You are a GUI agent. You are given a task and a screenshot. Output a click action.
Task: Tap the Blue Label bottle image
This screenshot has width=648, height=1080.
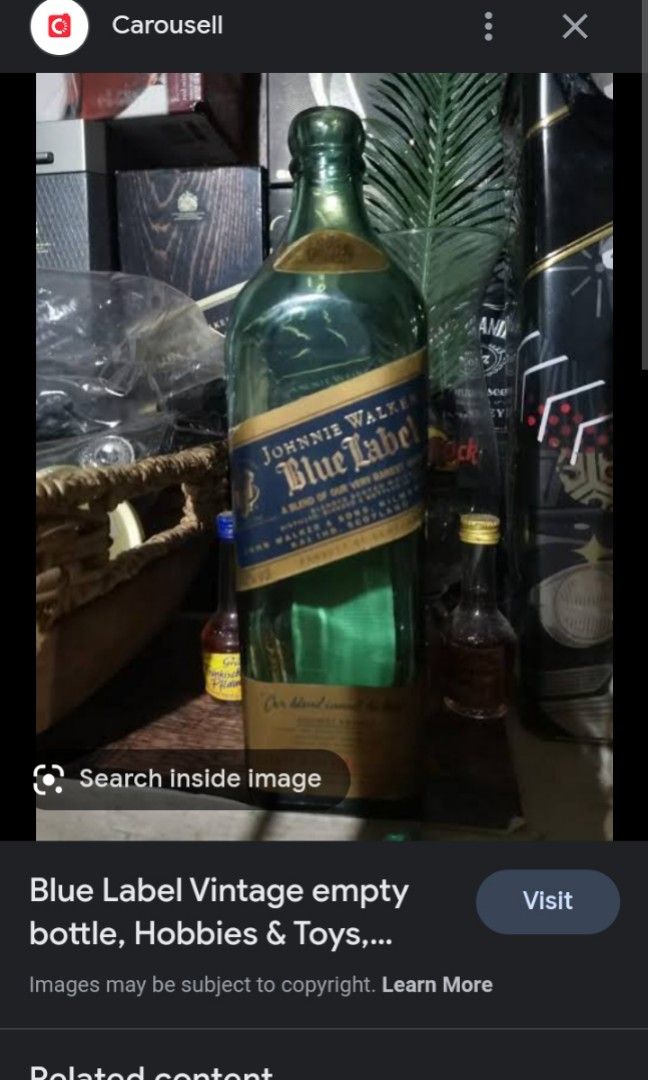pyautogui.click(x=324, y=456)
